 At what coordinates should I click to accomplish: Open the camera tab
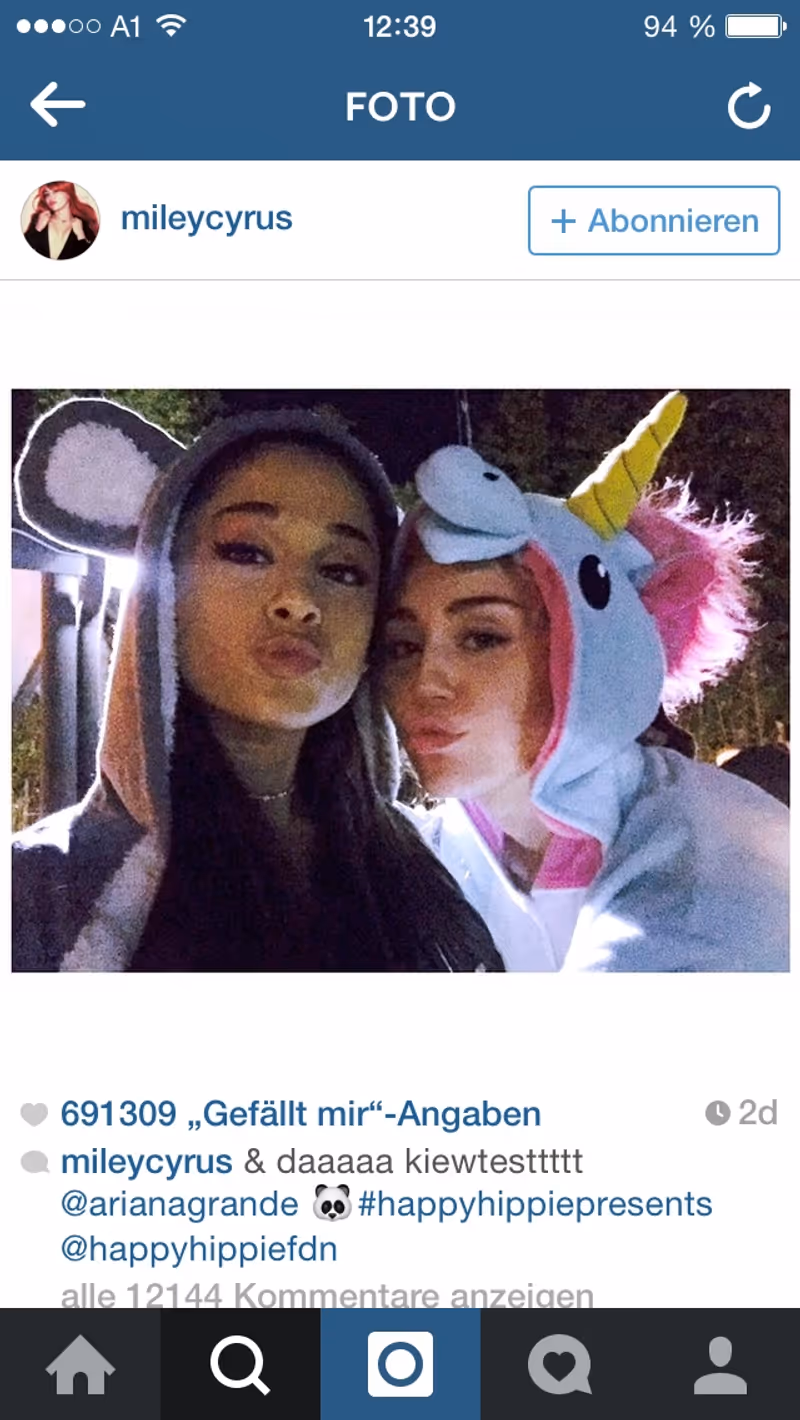pyautogui.click(x=400, y=1365)
